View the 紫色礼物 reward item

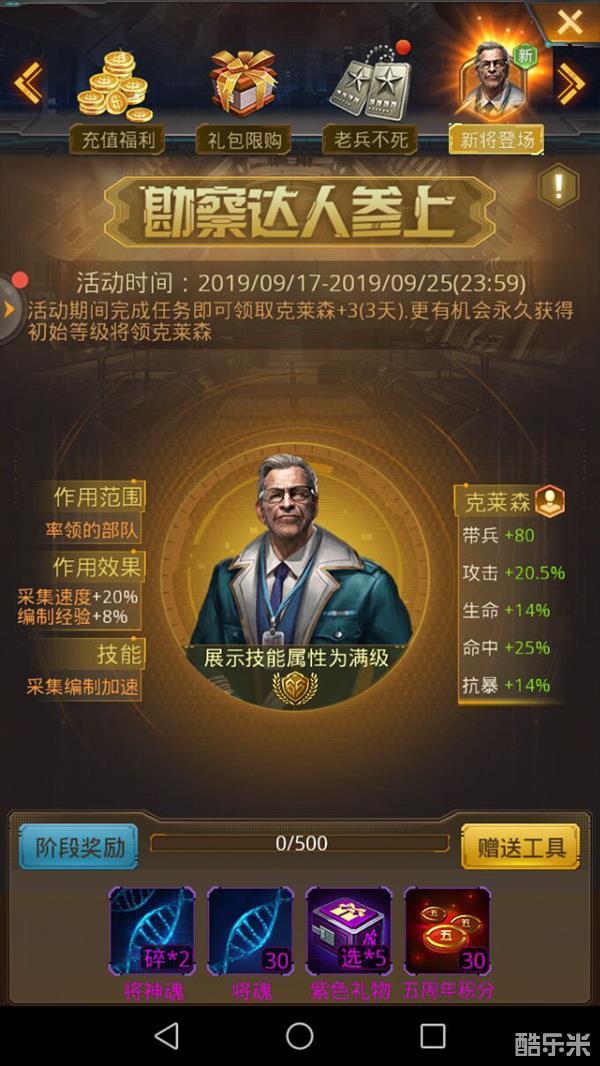(348, 932)
